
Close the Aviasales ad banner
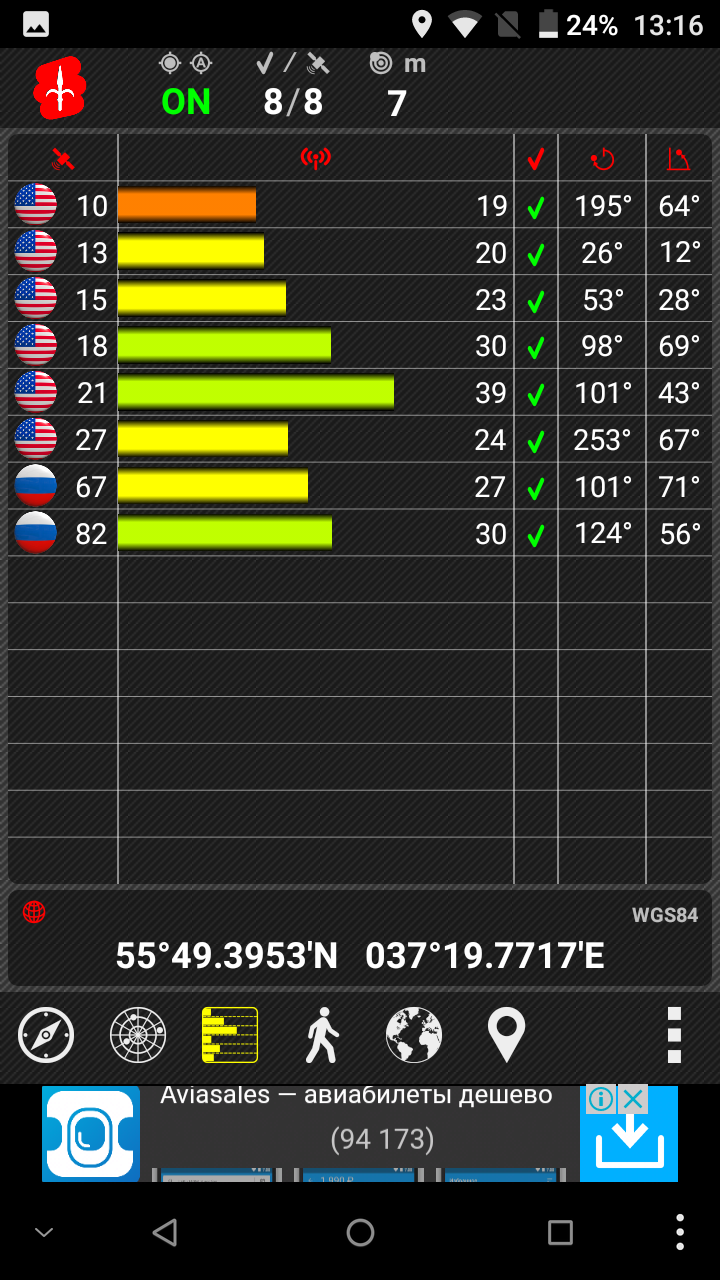633,1100
